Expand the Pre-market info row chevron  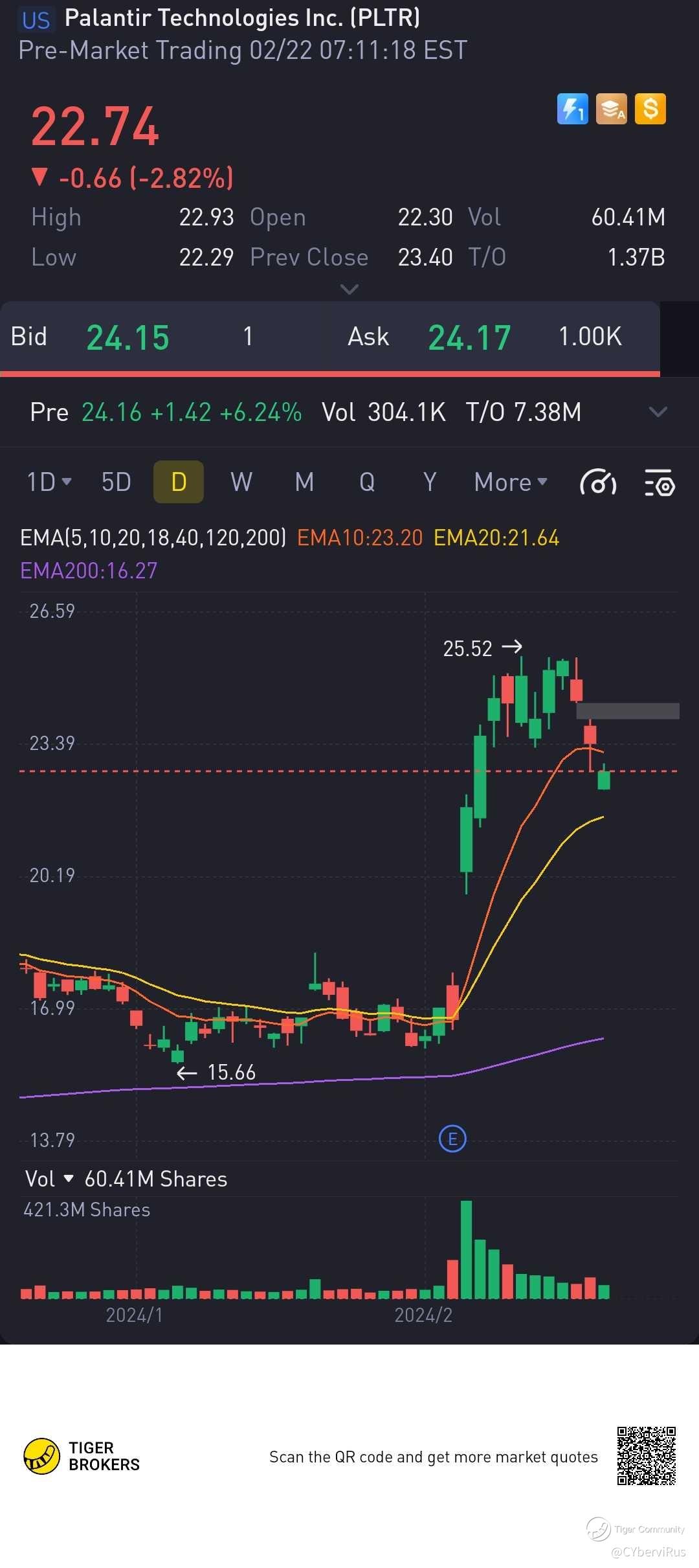(x=658, y=412)
